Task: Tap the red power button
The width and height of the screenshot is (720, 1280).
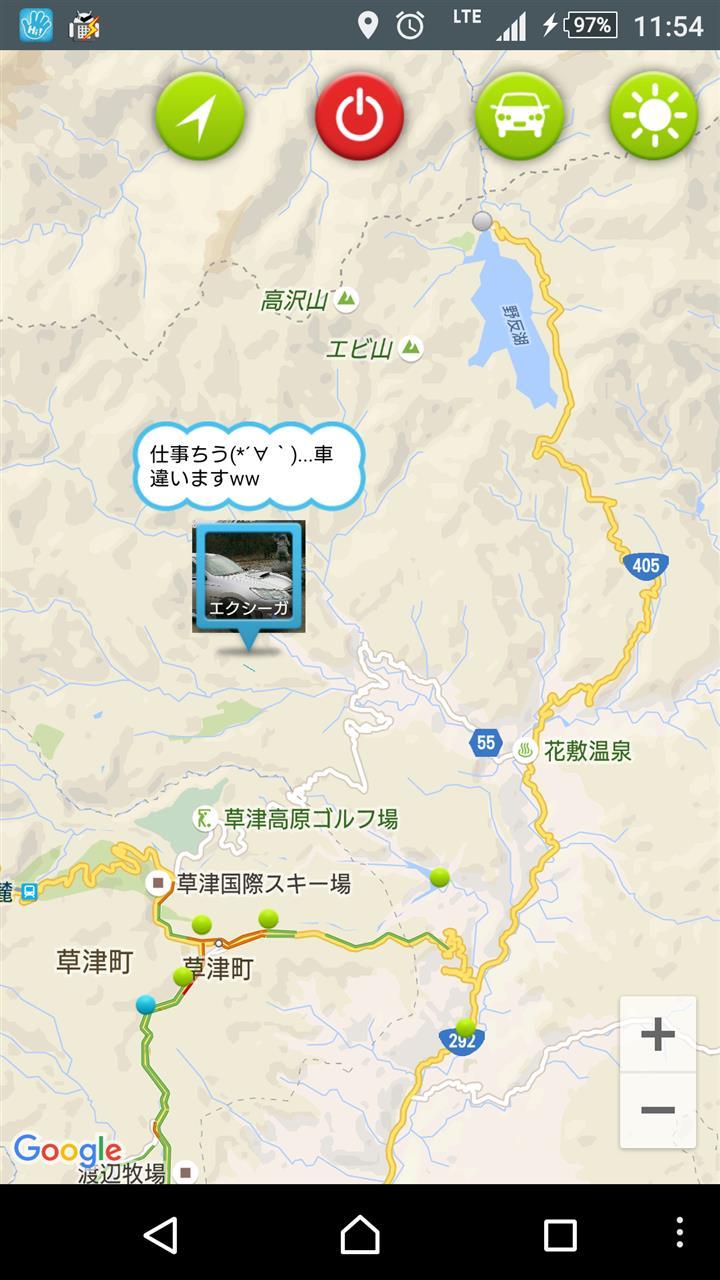Action: click(359, 117)
